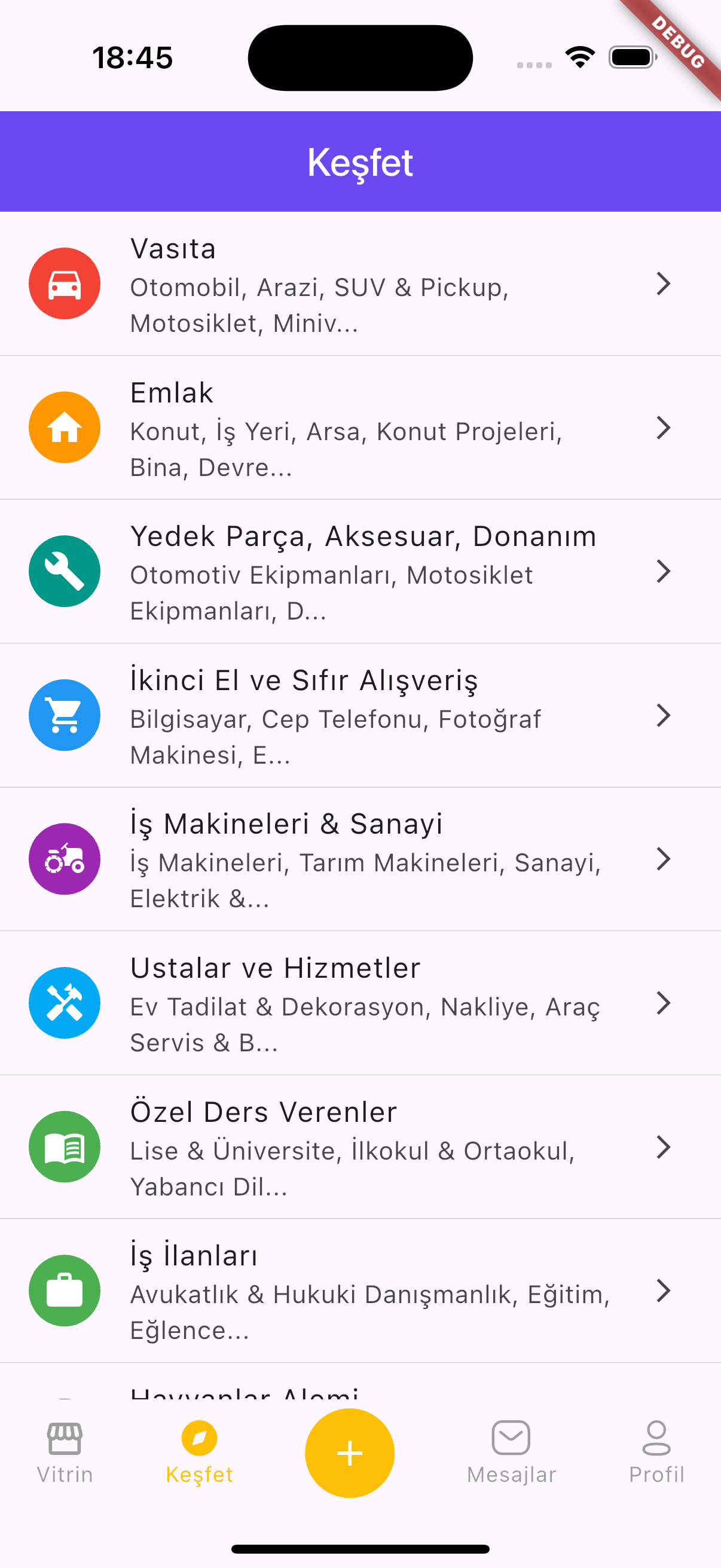Viewport: 721px width, 1568px height.
Task: Go to the Mesajlar tab
Action: coord(511,1453)
